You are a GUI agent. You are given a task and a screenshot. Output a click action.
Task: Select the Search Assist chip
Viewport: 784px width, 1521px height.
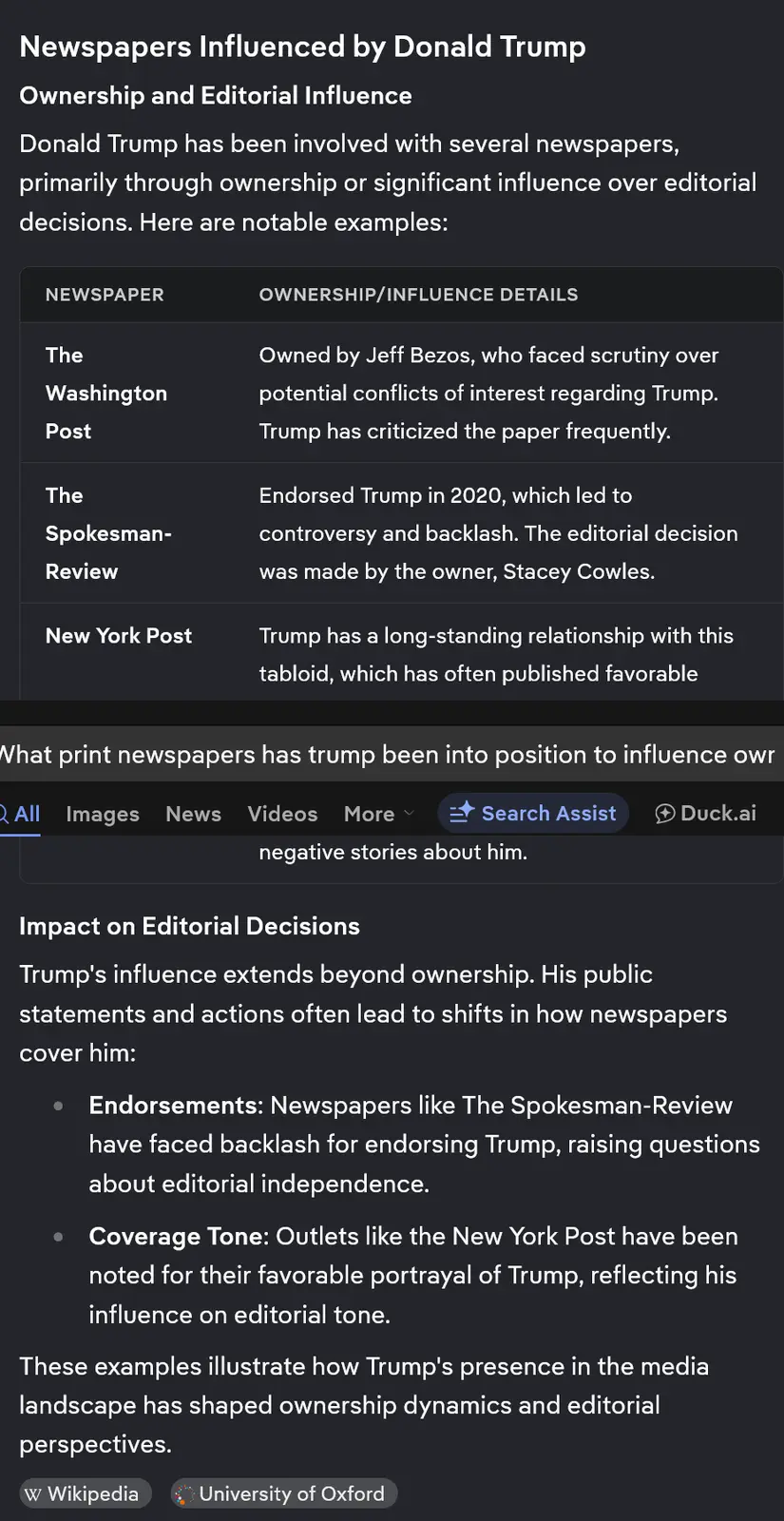(x=533, y=814)
